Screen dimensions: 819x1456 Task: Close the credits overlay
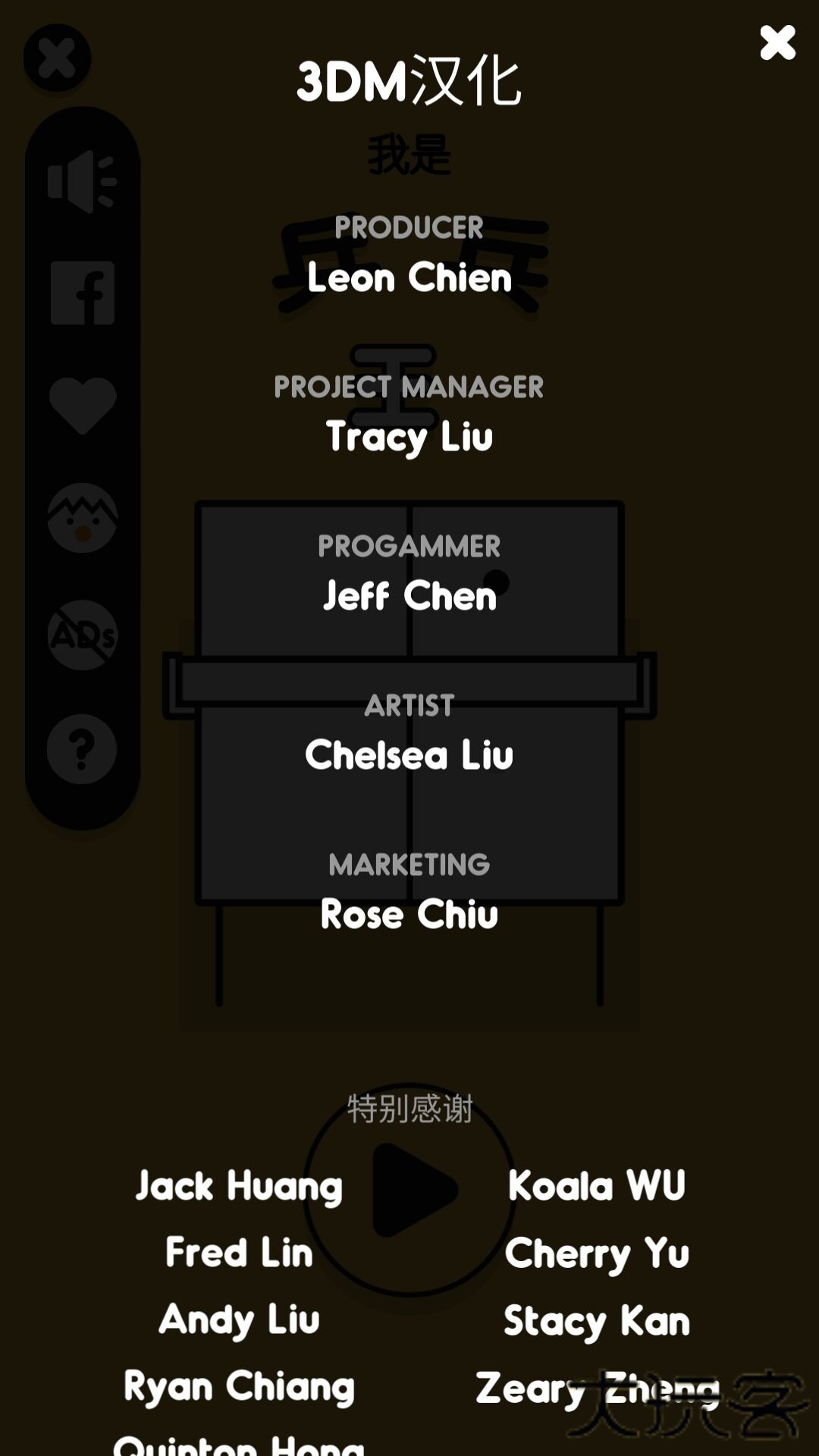[777, 42]
